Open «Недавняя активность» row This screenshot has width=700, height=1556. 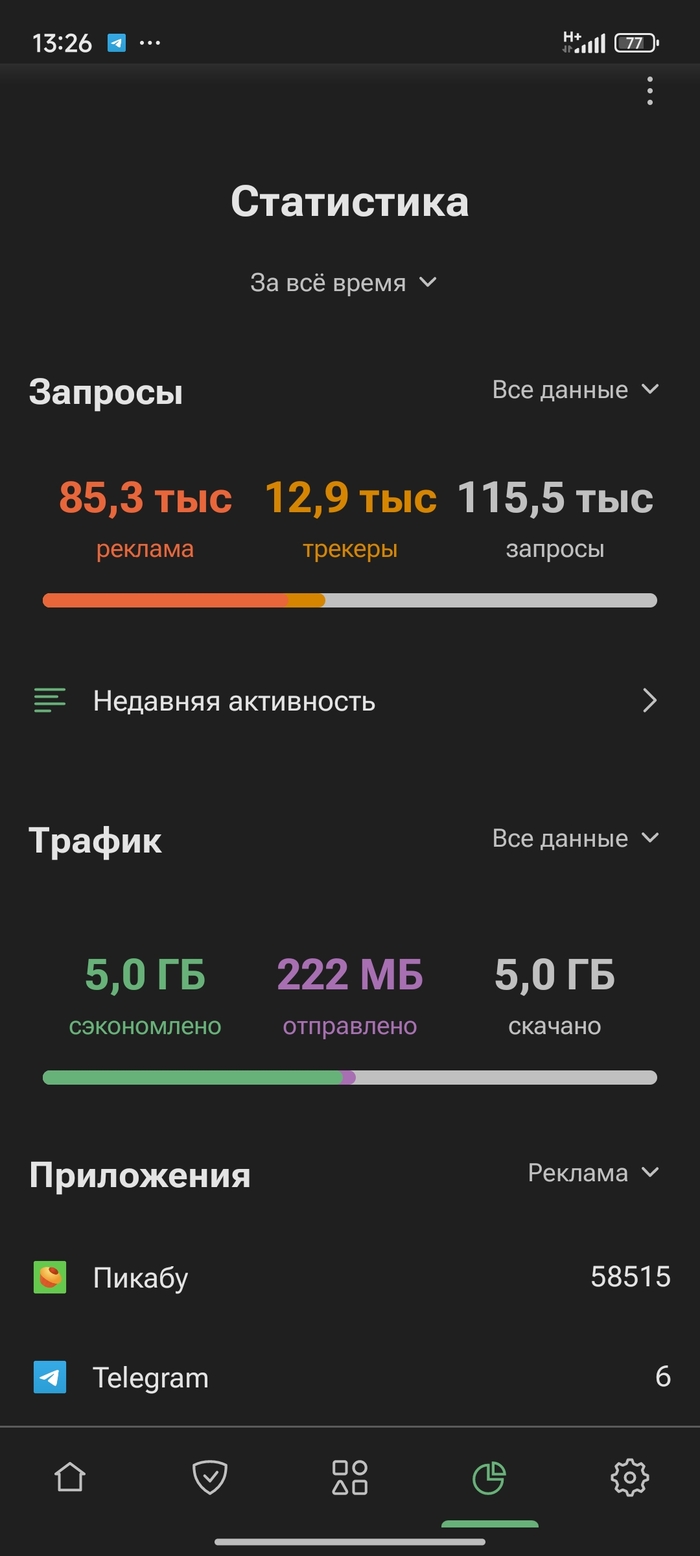point(349,701)
